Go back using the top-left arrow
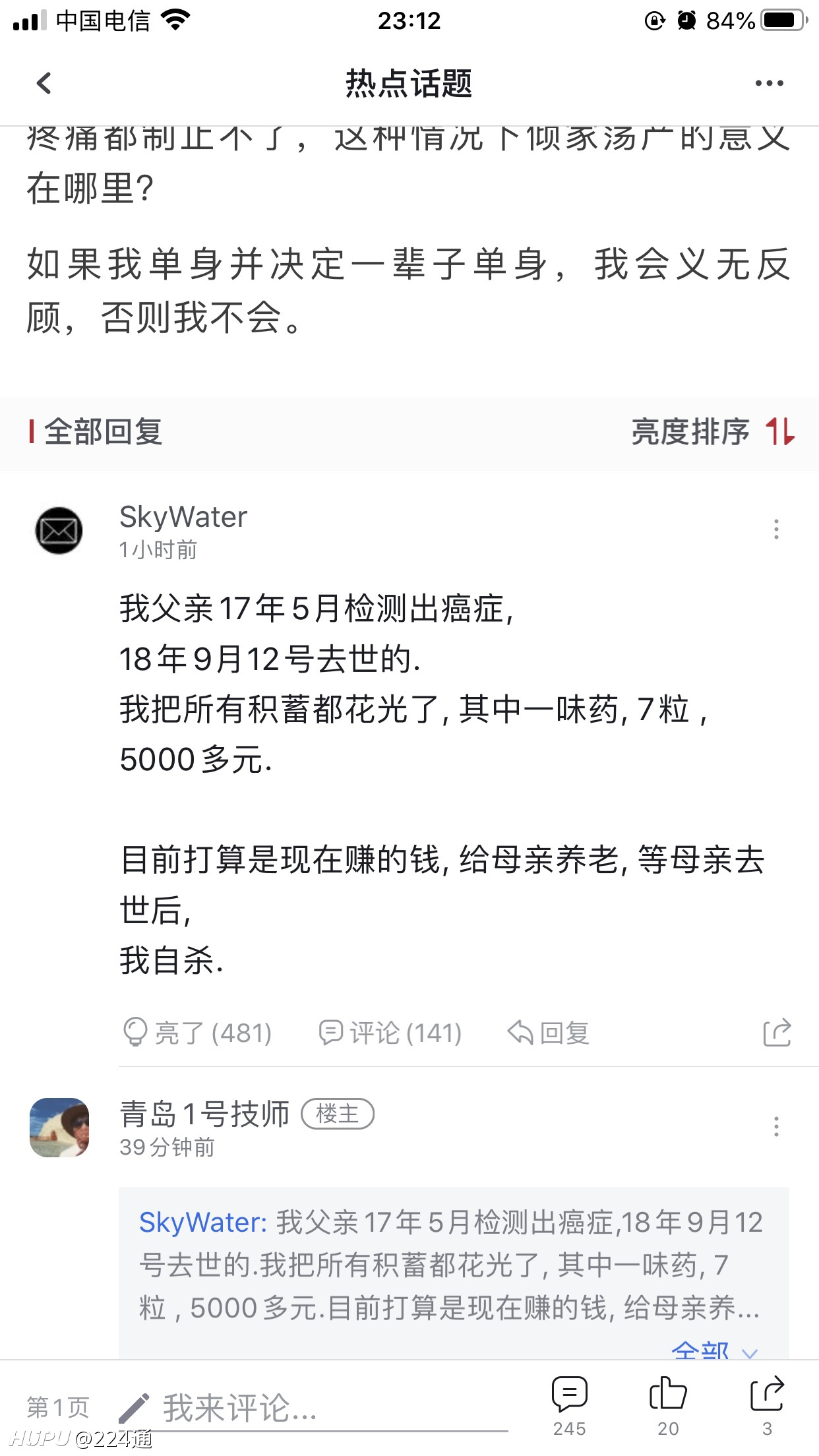This screenshot has width=819, height=1456. click(x=44, y=83)
